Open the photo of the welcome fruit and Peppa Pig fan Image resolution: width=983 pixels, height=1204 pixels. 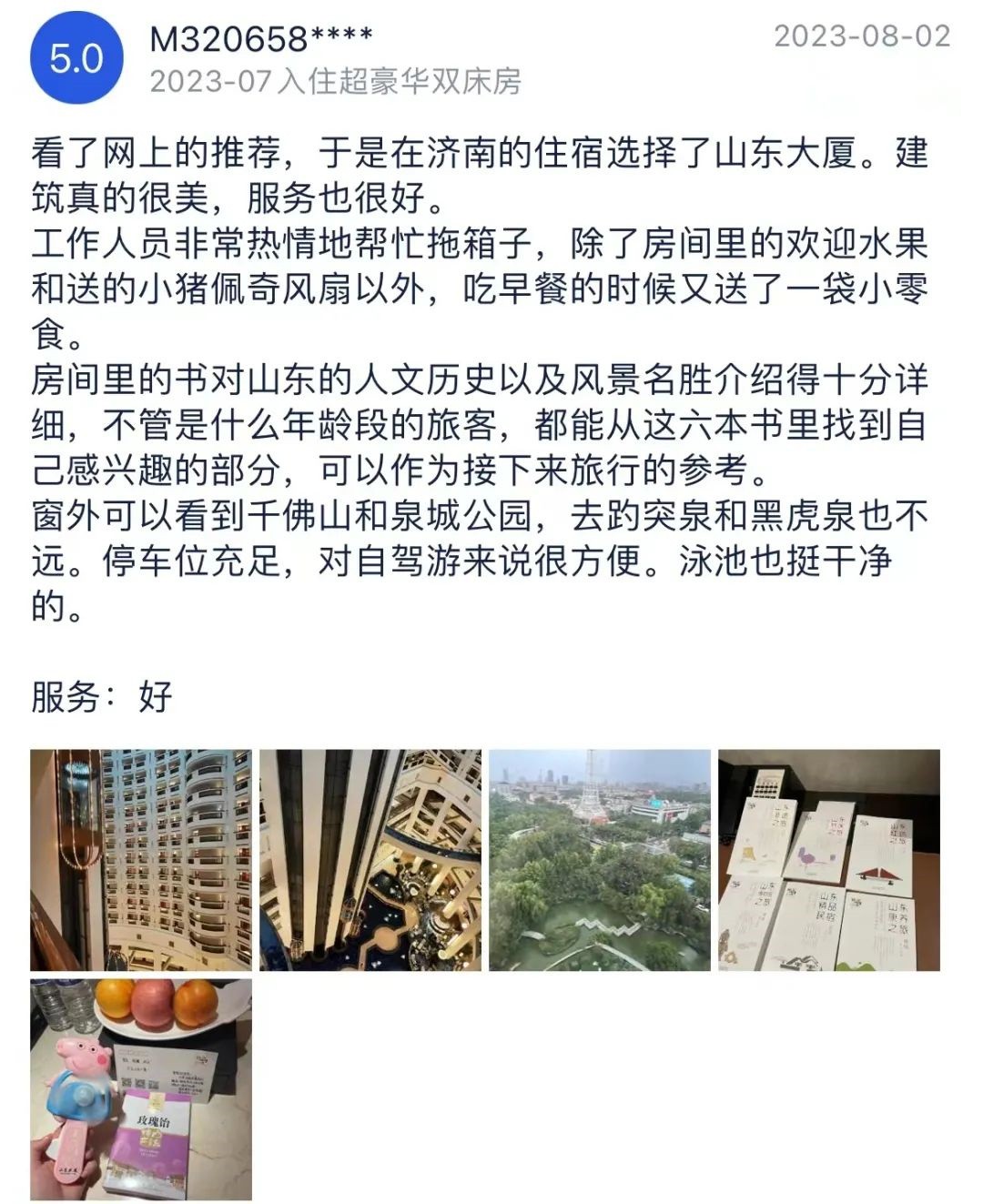[x=141, y=1089]
